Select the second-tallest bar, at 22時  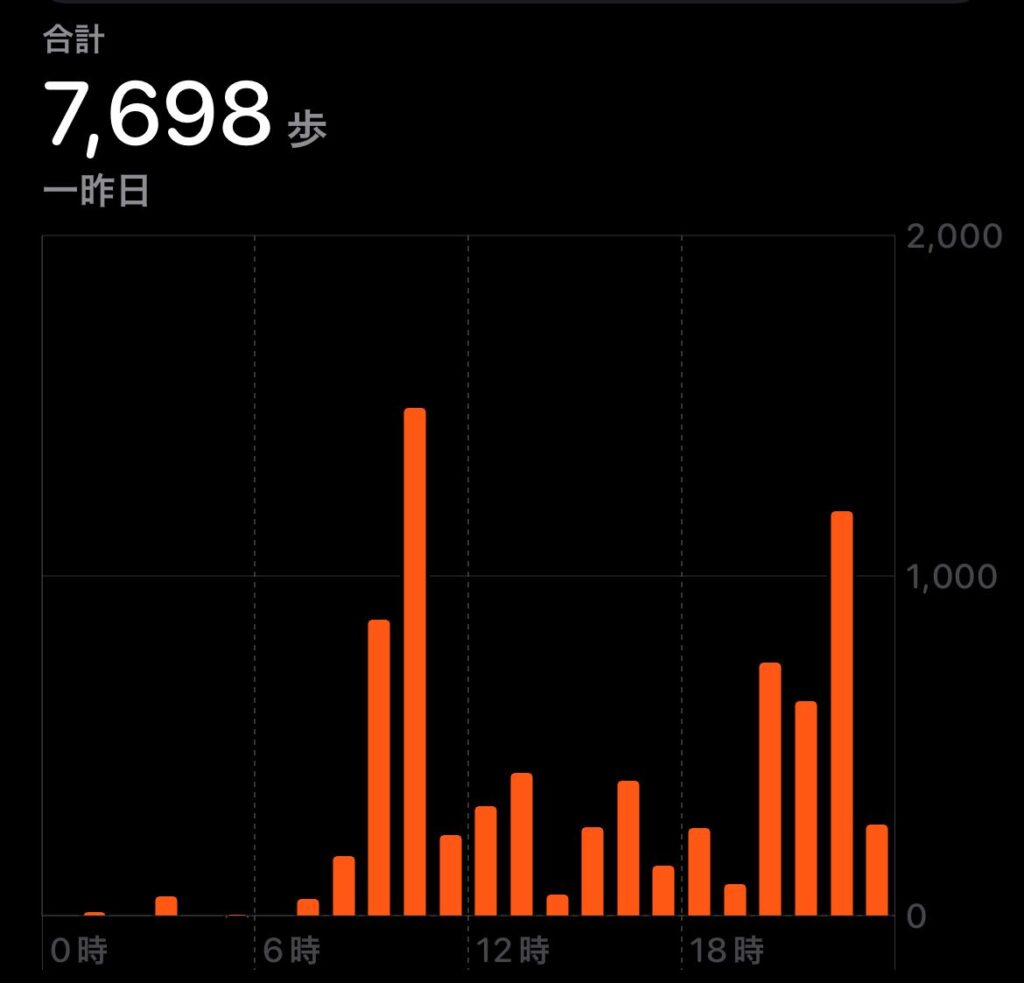pos(841,712)
